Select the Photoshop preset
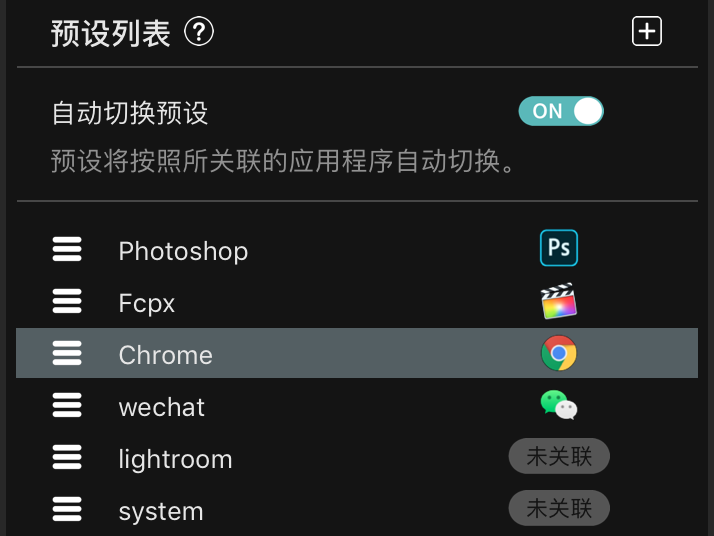 point(183,250)
